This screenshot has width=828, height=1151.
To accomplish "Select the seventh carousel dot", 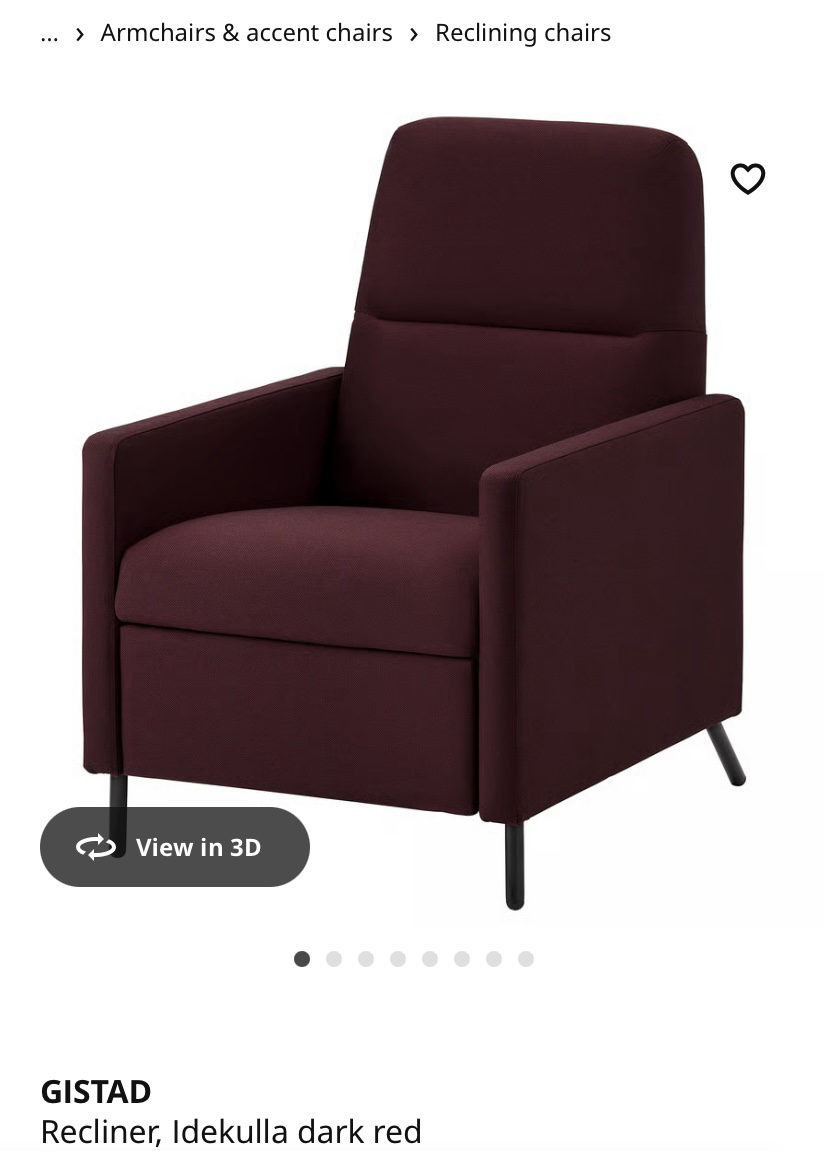I will point(494,958).
